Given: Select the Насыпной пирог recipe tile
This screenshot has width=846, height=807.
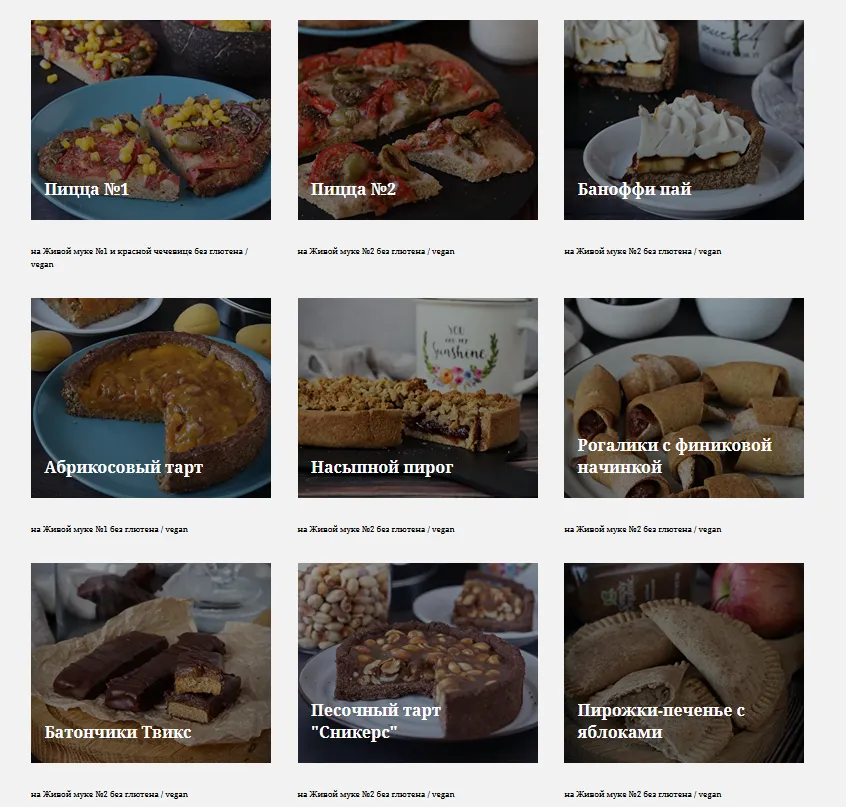Looking at the screenshot, I should (x=417, y=397).
